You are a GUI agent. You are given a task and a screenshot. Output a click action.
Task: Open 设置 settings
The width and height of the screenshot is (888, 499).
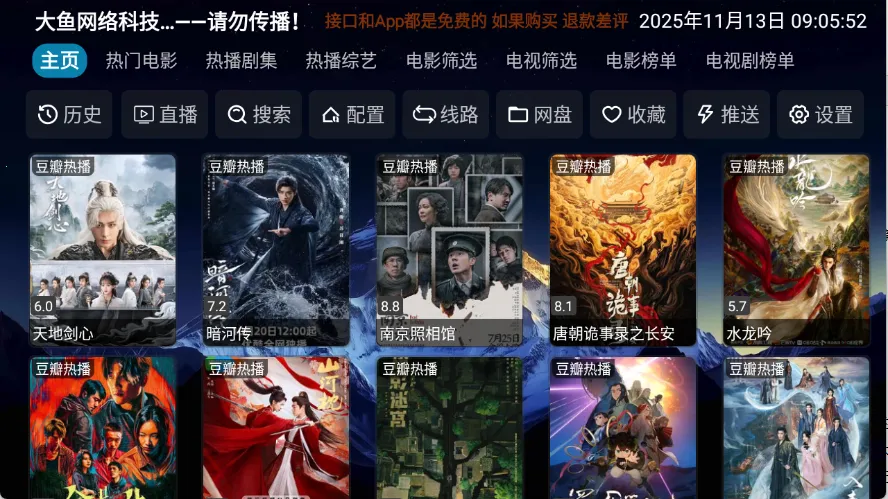pyautogui.click(x=820, y=115)
